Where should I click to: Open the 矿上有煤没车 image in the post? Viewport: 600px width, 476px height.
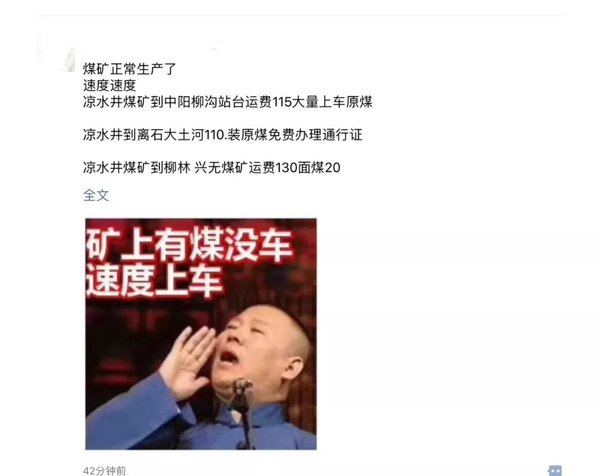click(x=200, y=333)
